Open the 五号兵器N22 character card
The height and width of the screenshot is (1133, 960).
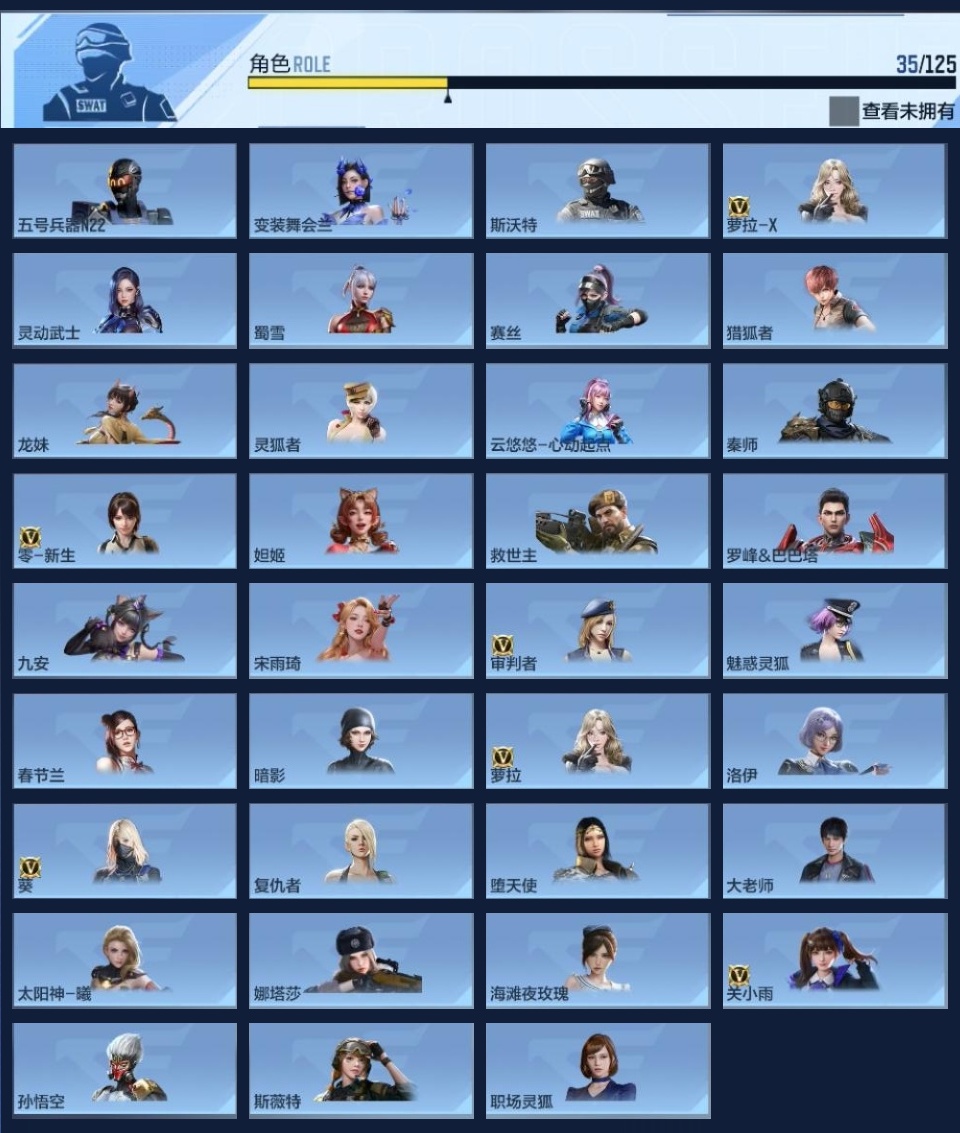coord(125,191)
